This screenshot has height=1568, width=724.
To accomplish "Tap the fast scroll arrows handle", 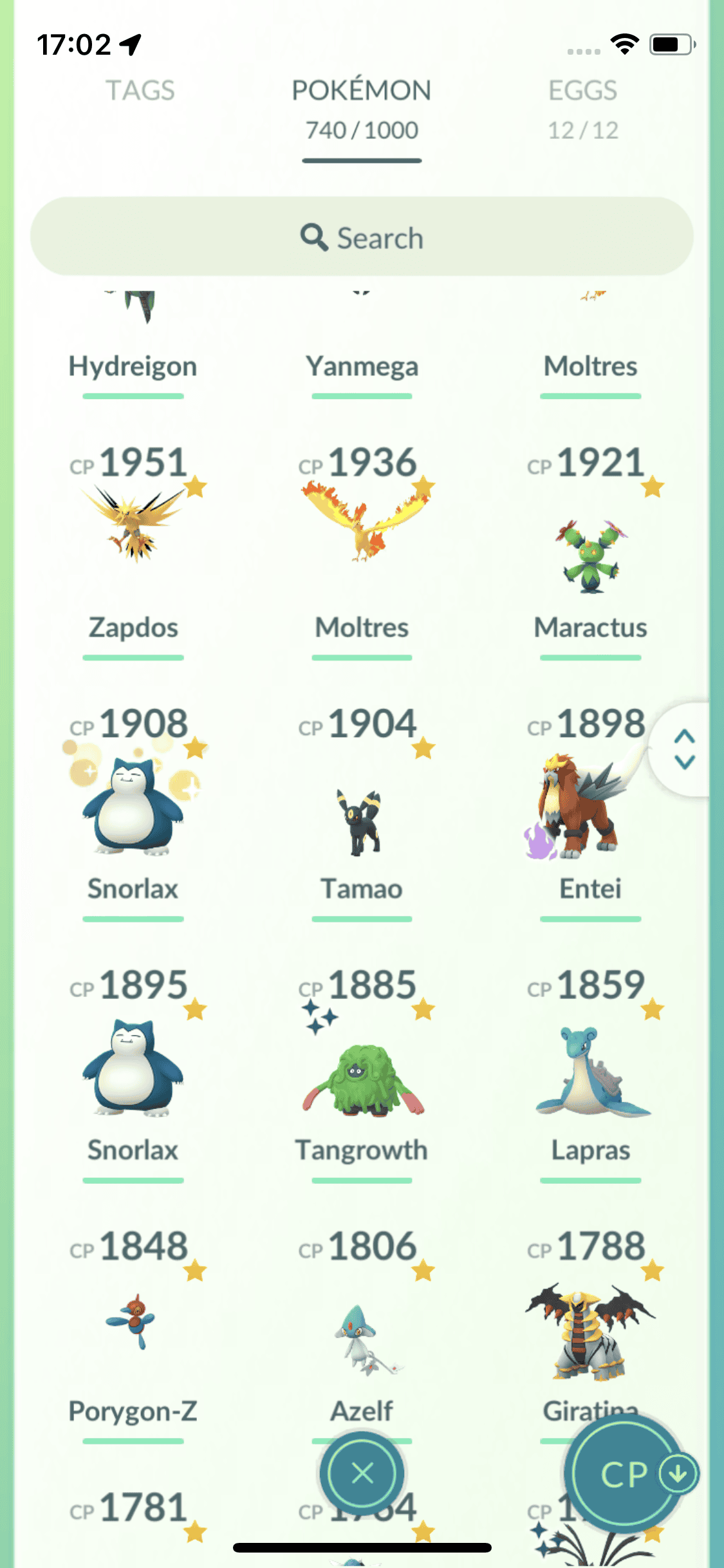I will tap(684, 749).
